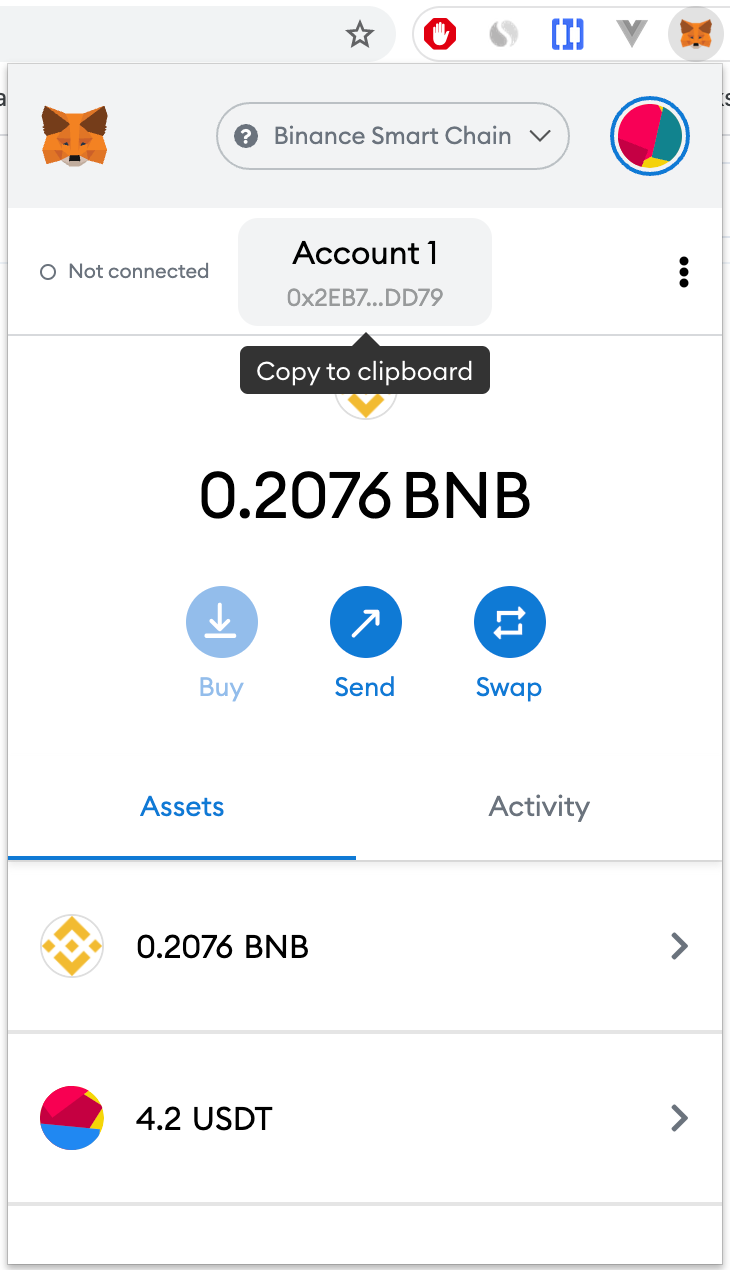
Task: Open the three-dot account options menu
Action: (x=684, y=272)
